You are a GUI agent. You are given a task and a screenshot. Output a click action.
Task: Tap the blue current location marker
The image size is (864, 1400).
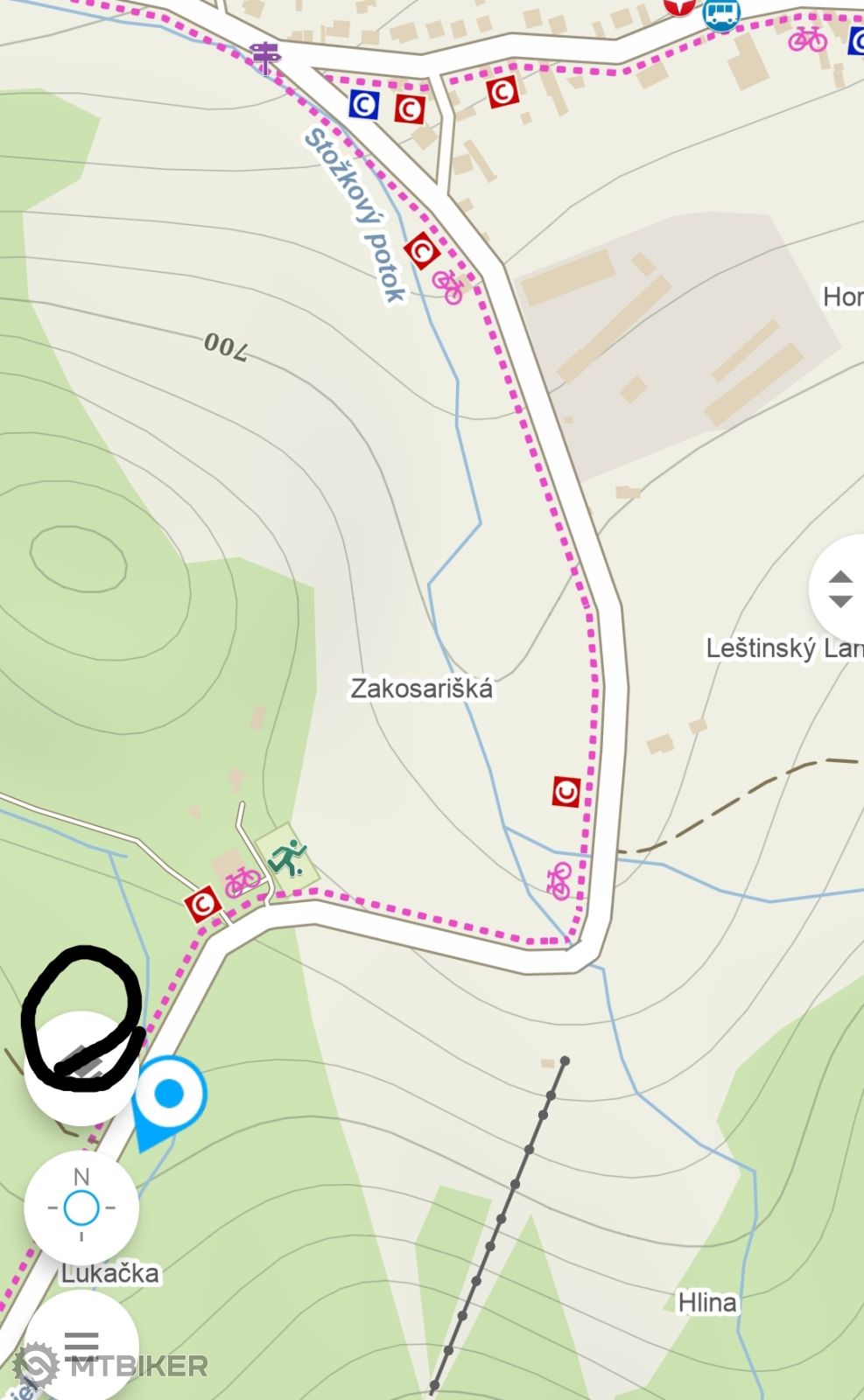[x=170, y=1094]
